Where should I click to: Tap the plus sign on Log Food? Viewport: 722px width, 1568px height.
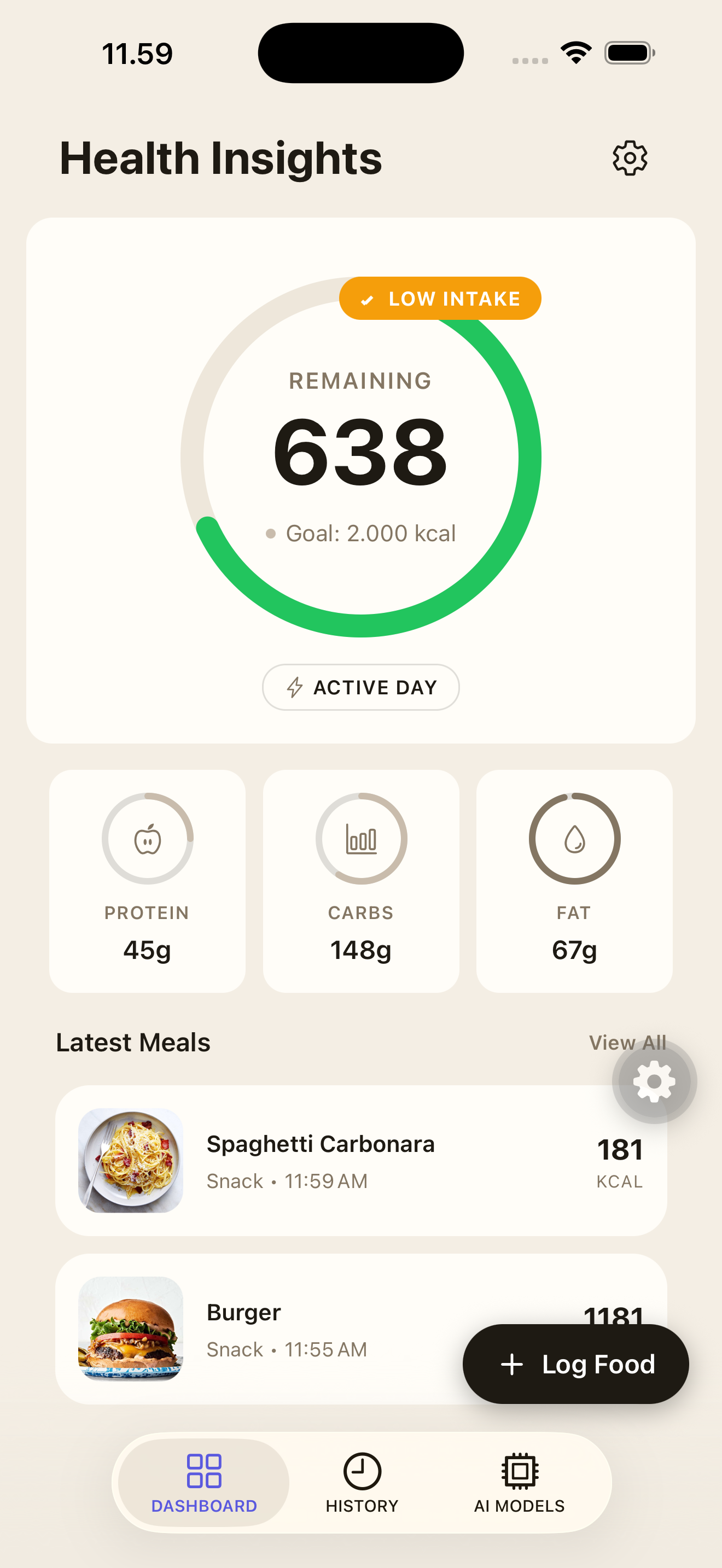(512, 1365)
